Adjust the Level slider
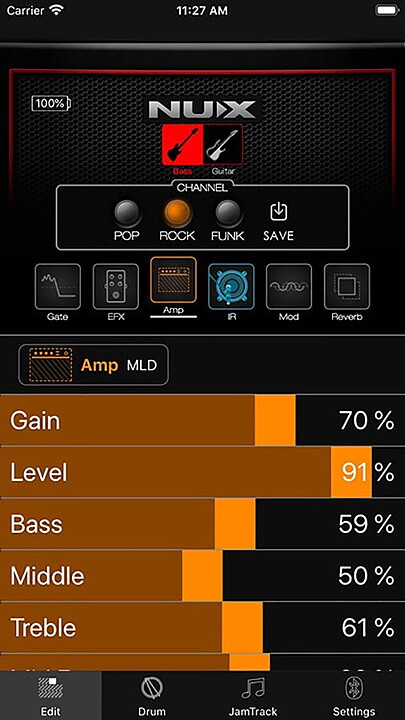 (x=202, y=472)
